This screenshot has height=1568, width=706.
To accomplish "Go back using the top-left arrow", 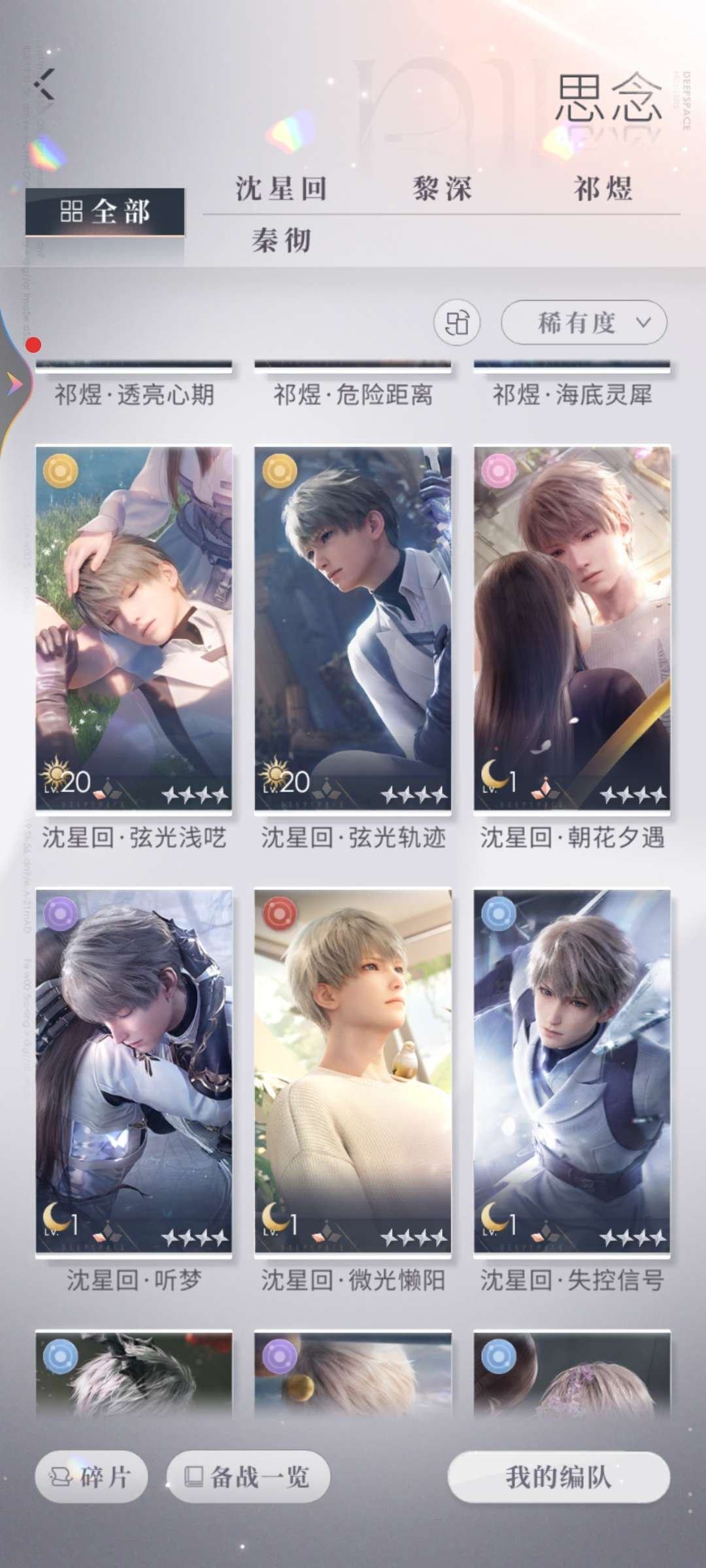I will [x=44, y=84].
